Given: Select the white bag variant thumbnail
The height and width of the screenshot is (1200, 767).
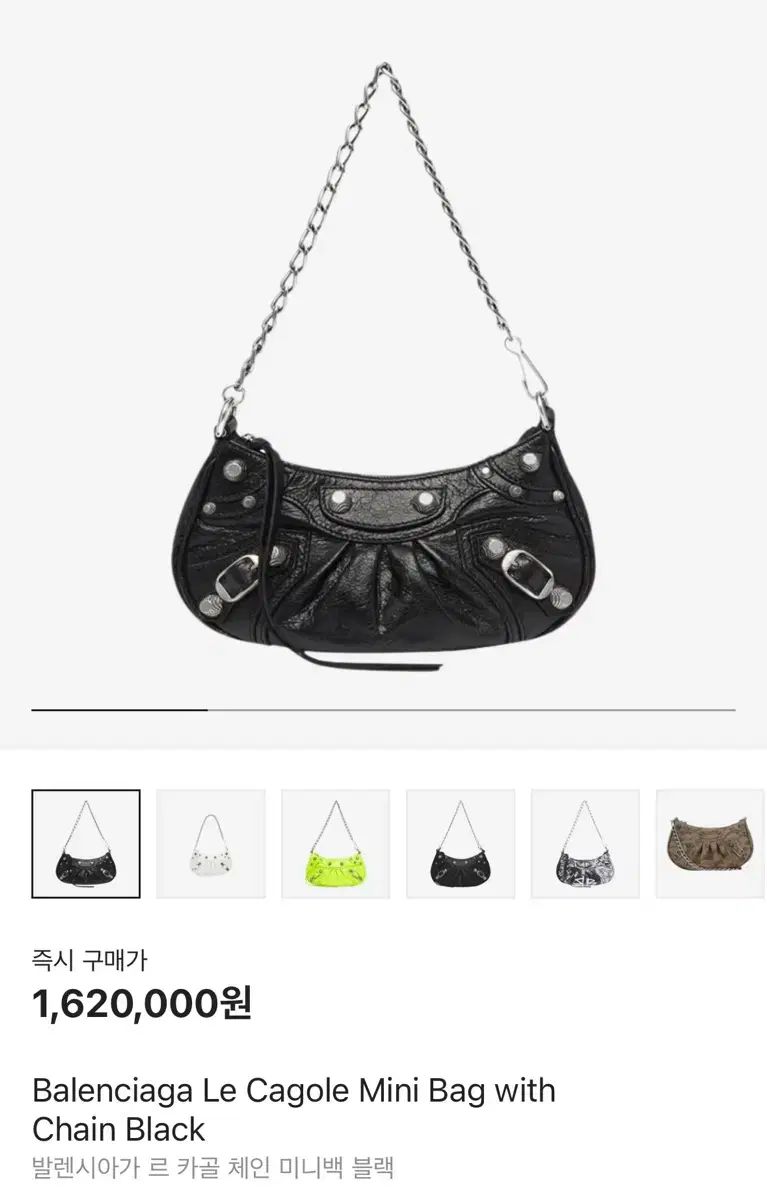Looking at the screenshot, I should click(x=211, y=844).
